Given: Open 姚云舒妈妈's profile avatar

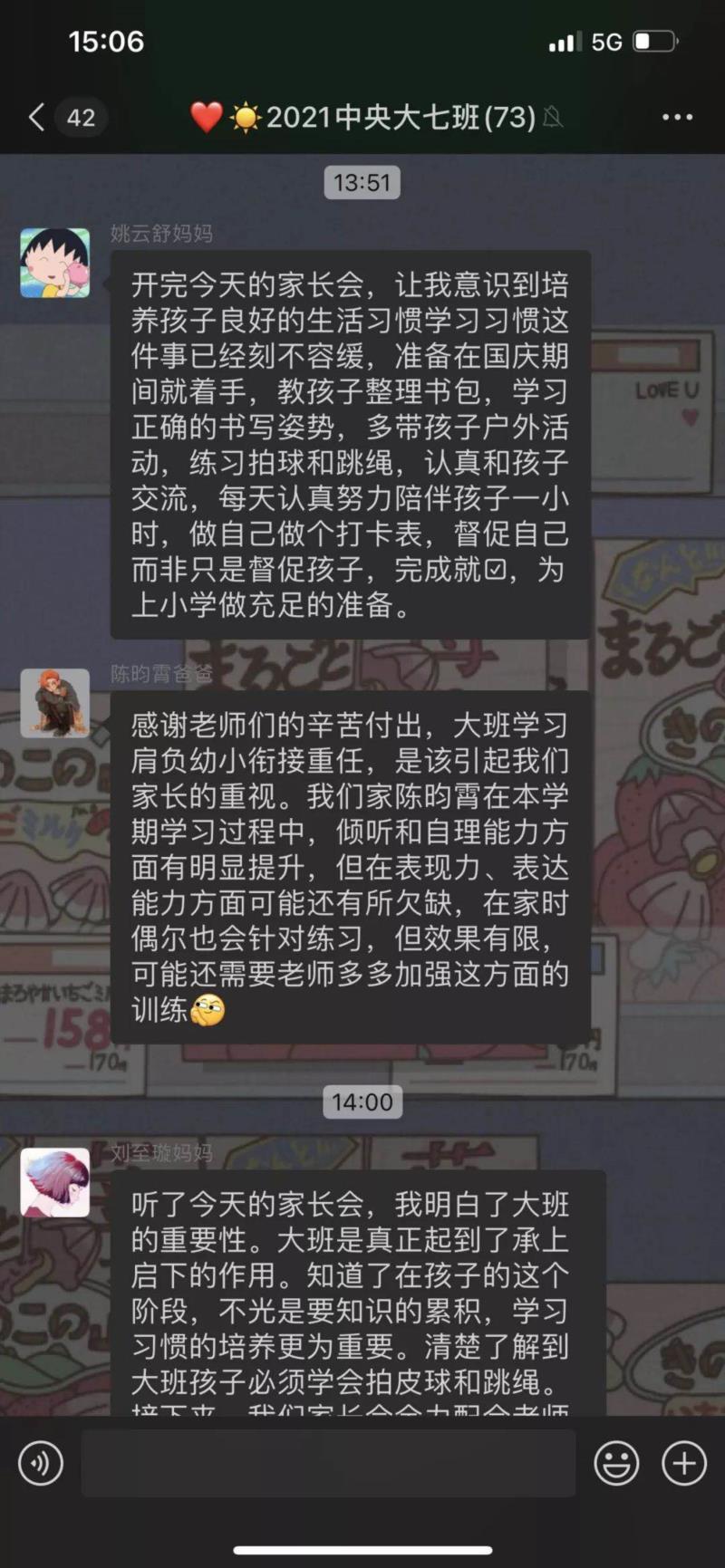Looking at the screenshot, I should tap(55, 263).
